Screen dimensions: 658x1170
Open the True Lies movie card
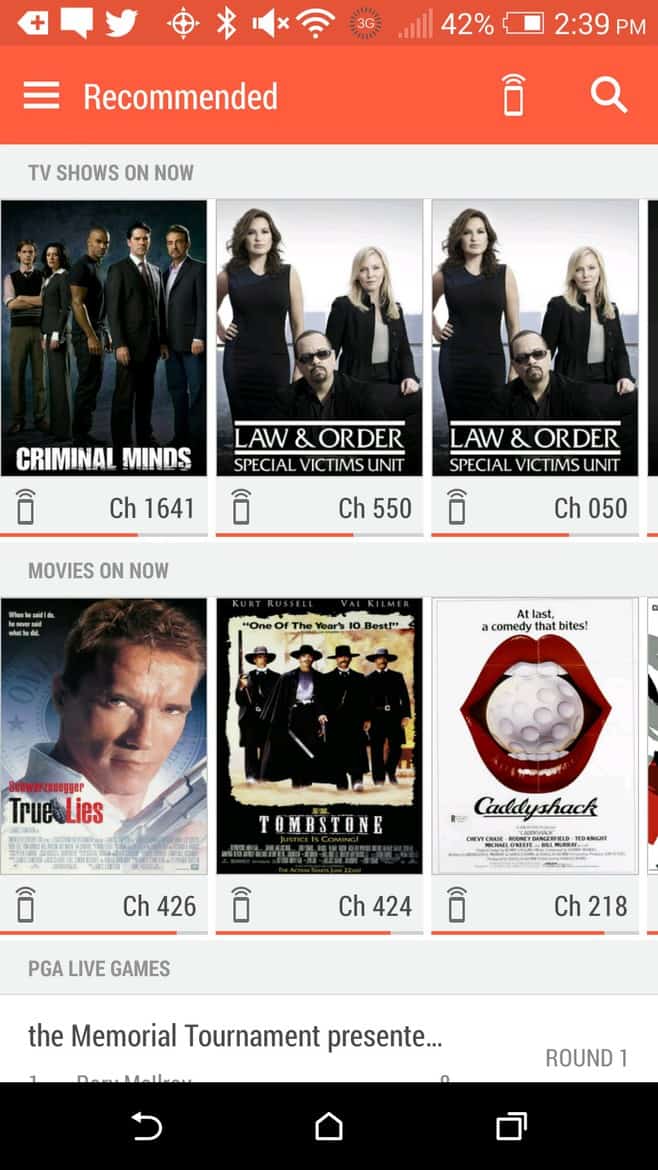[x=104, y=736]
